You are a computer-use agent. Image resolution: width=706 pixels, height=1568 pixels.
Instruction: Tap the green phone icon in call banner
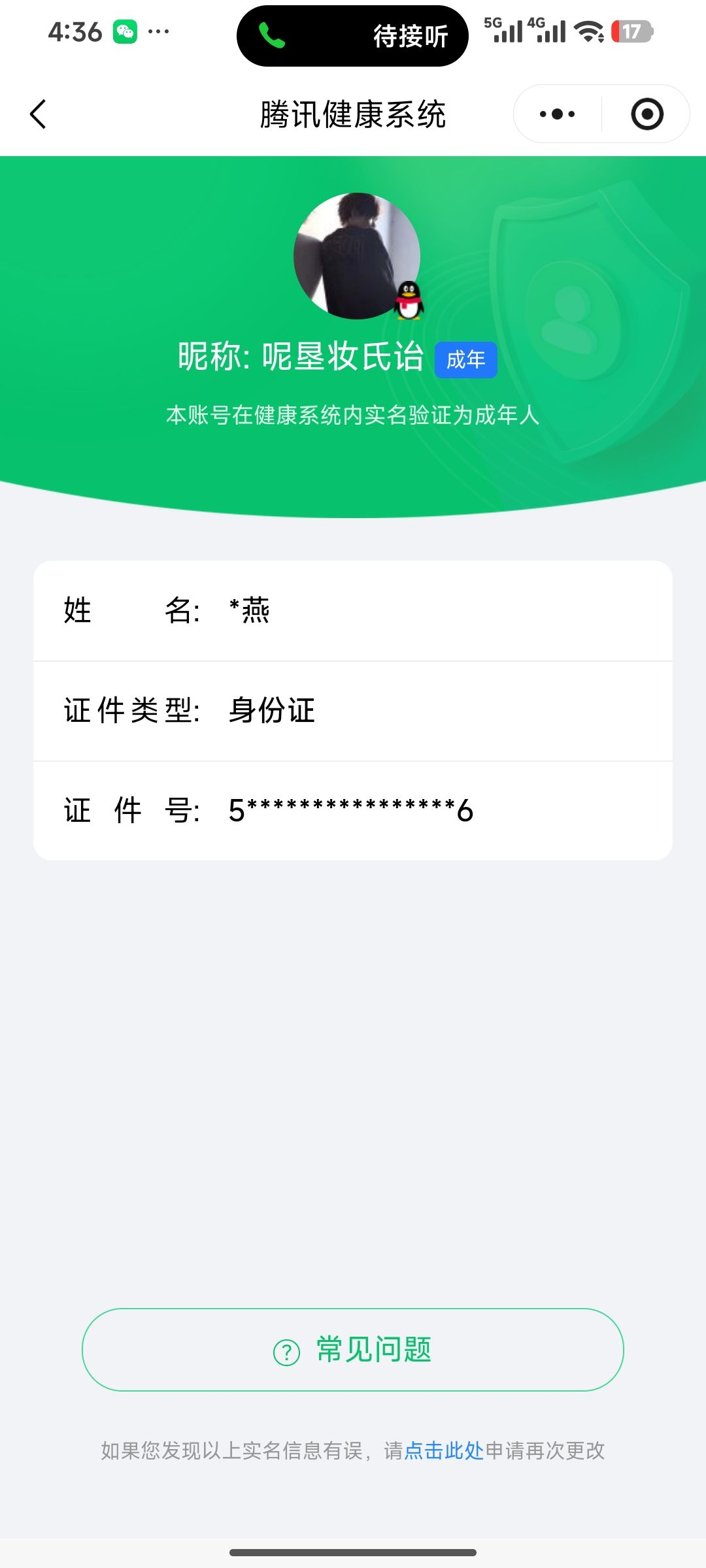pos(271,36)
